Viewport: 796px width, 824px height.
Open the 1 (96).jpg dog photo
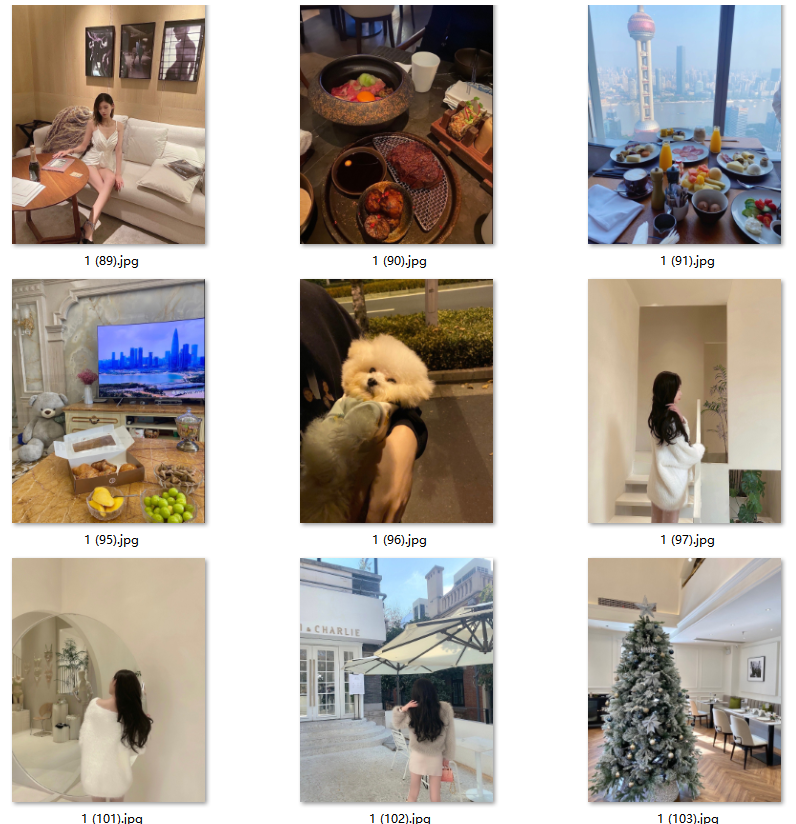(x=397, y=401)
